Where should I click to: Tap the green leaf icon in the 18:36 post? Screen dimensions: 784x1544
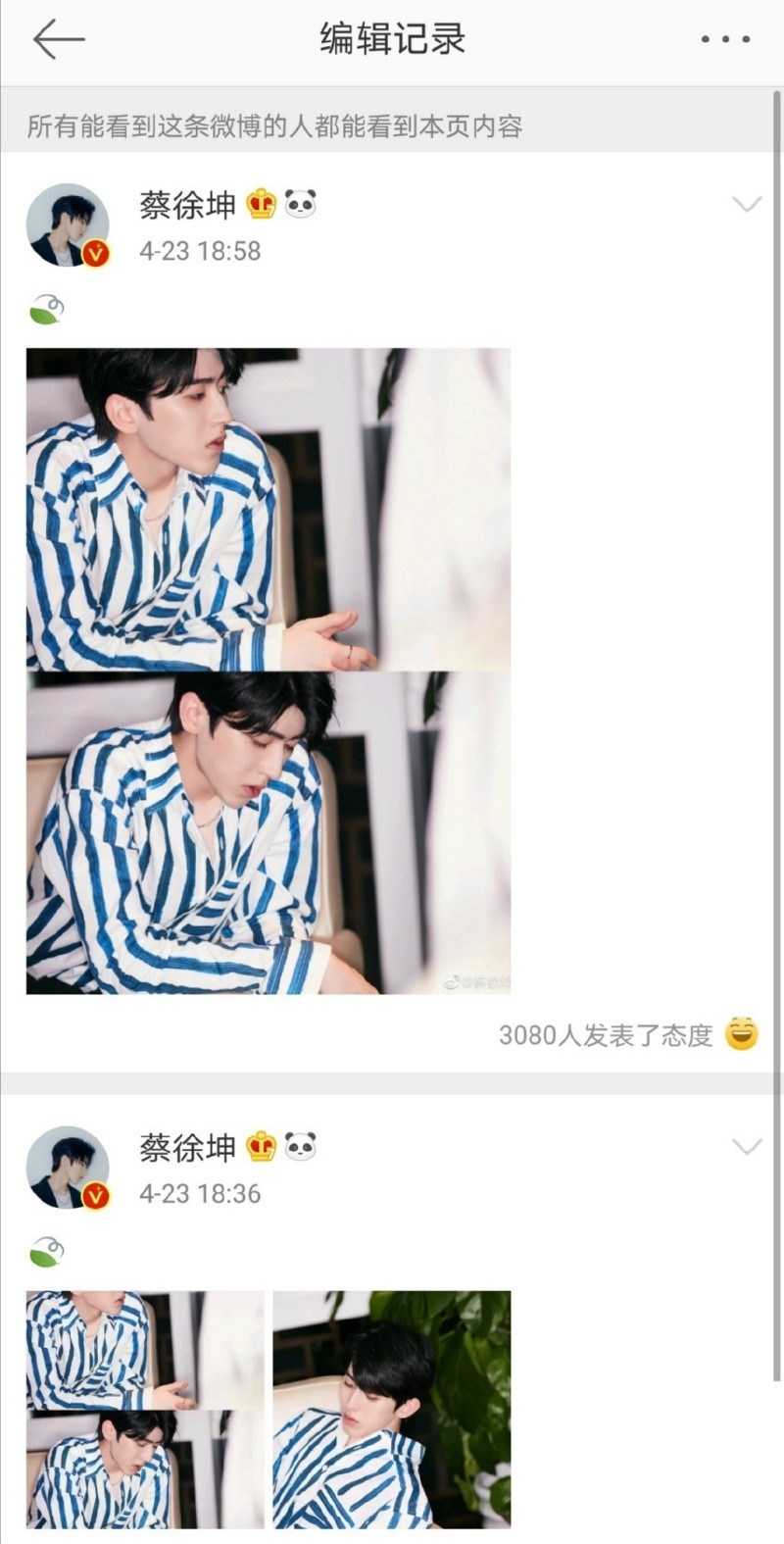(46, 1252)
